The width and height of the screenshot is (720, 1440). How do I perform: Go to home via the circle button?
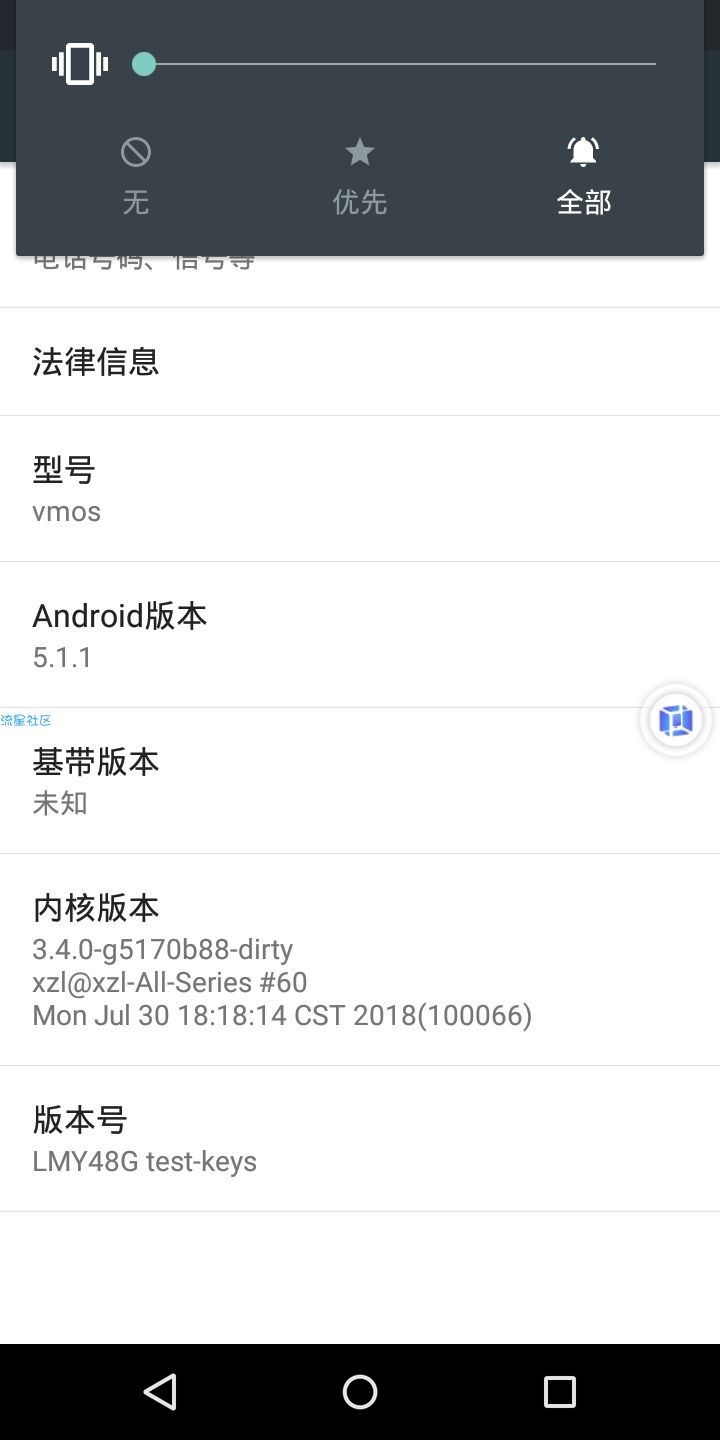point(360,1392)
